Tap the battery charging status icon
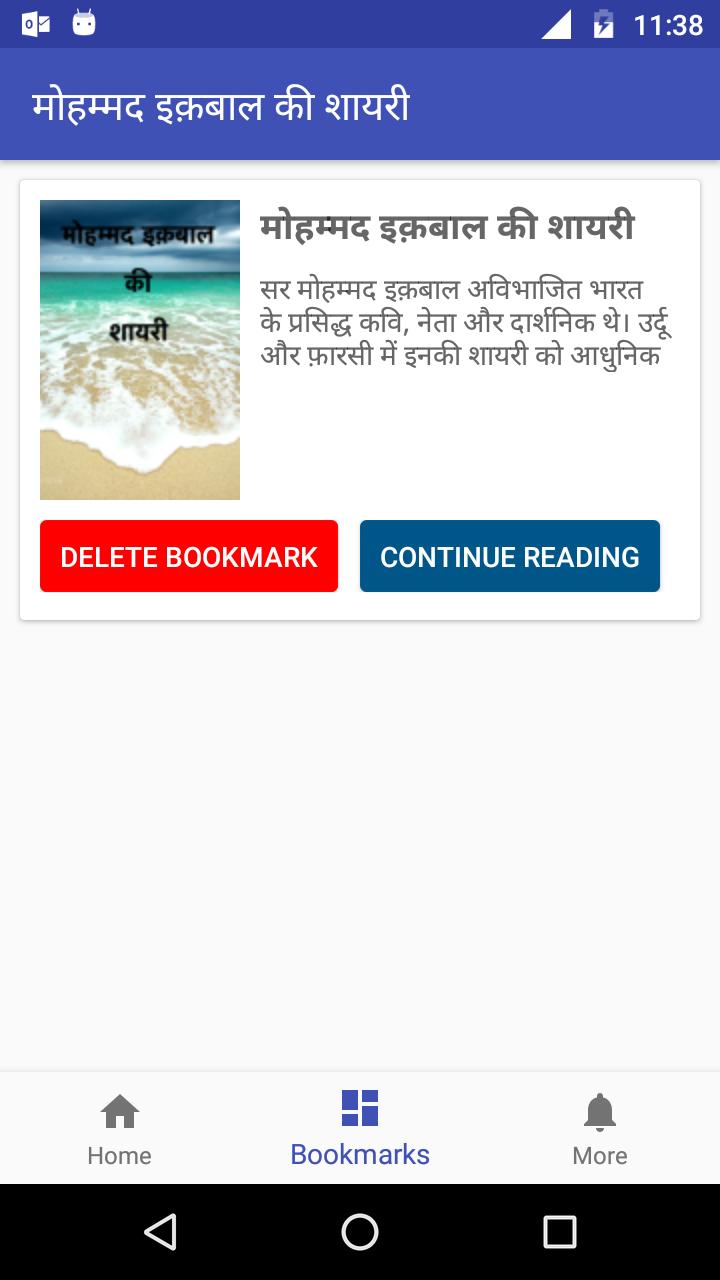 [604, 25]
